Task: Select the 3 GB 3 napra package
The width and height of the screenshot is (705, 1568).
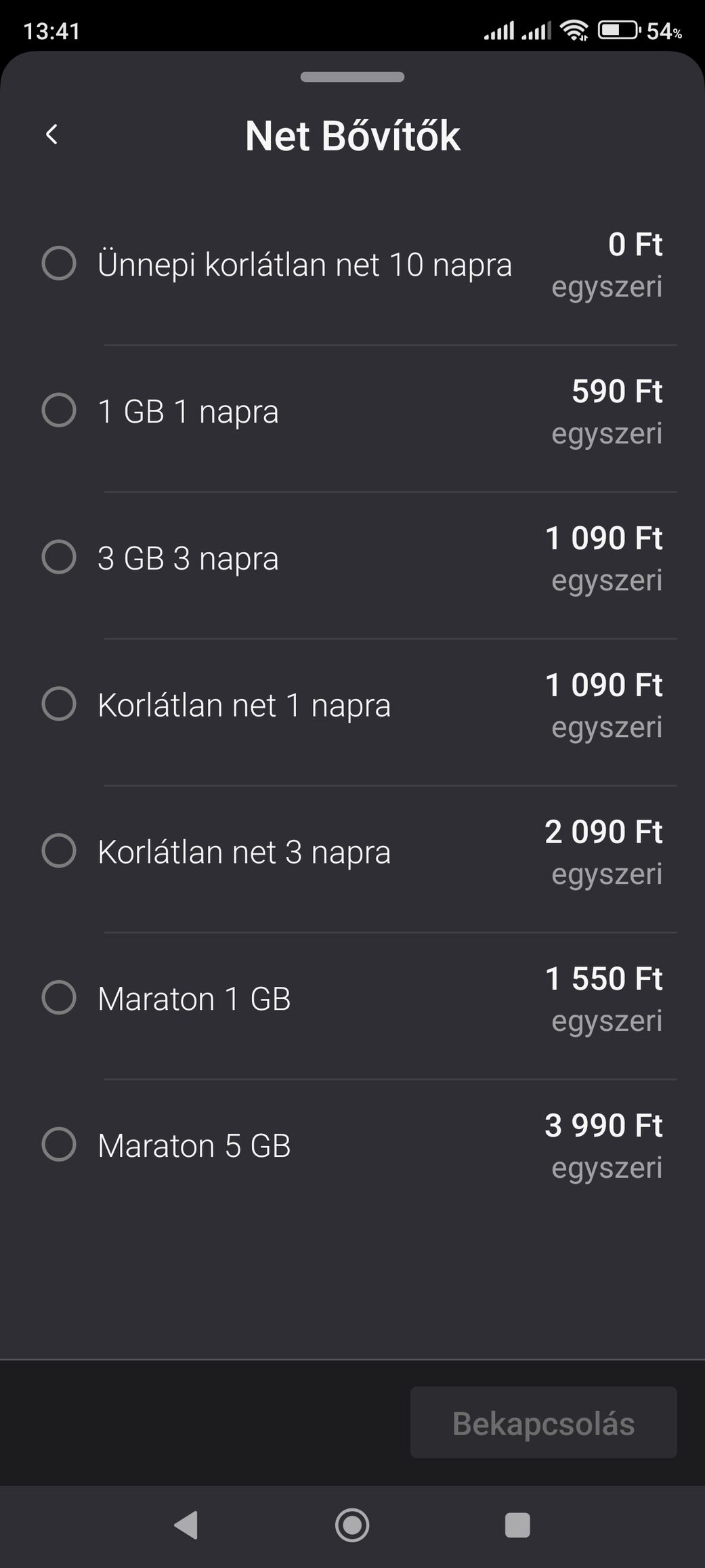Action: [x=352, y=557]
